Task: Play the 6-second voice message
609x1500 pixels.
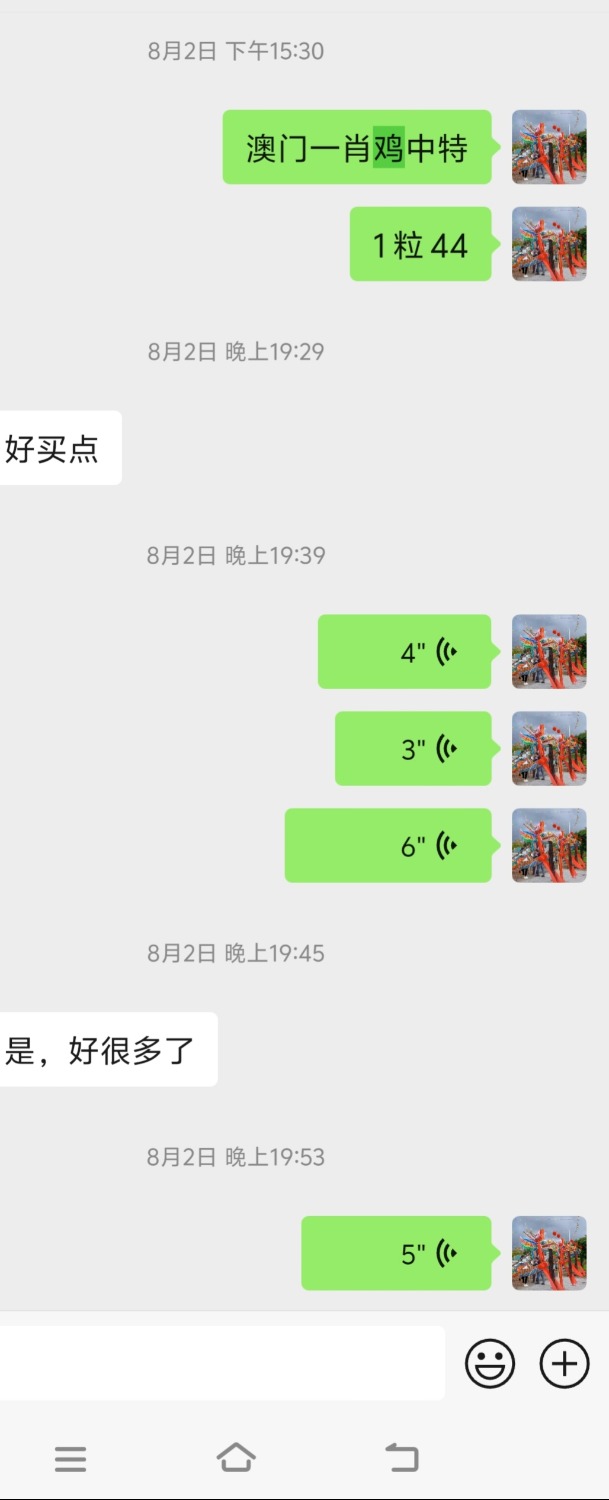Action: coord(388,846)
